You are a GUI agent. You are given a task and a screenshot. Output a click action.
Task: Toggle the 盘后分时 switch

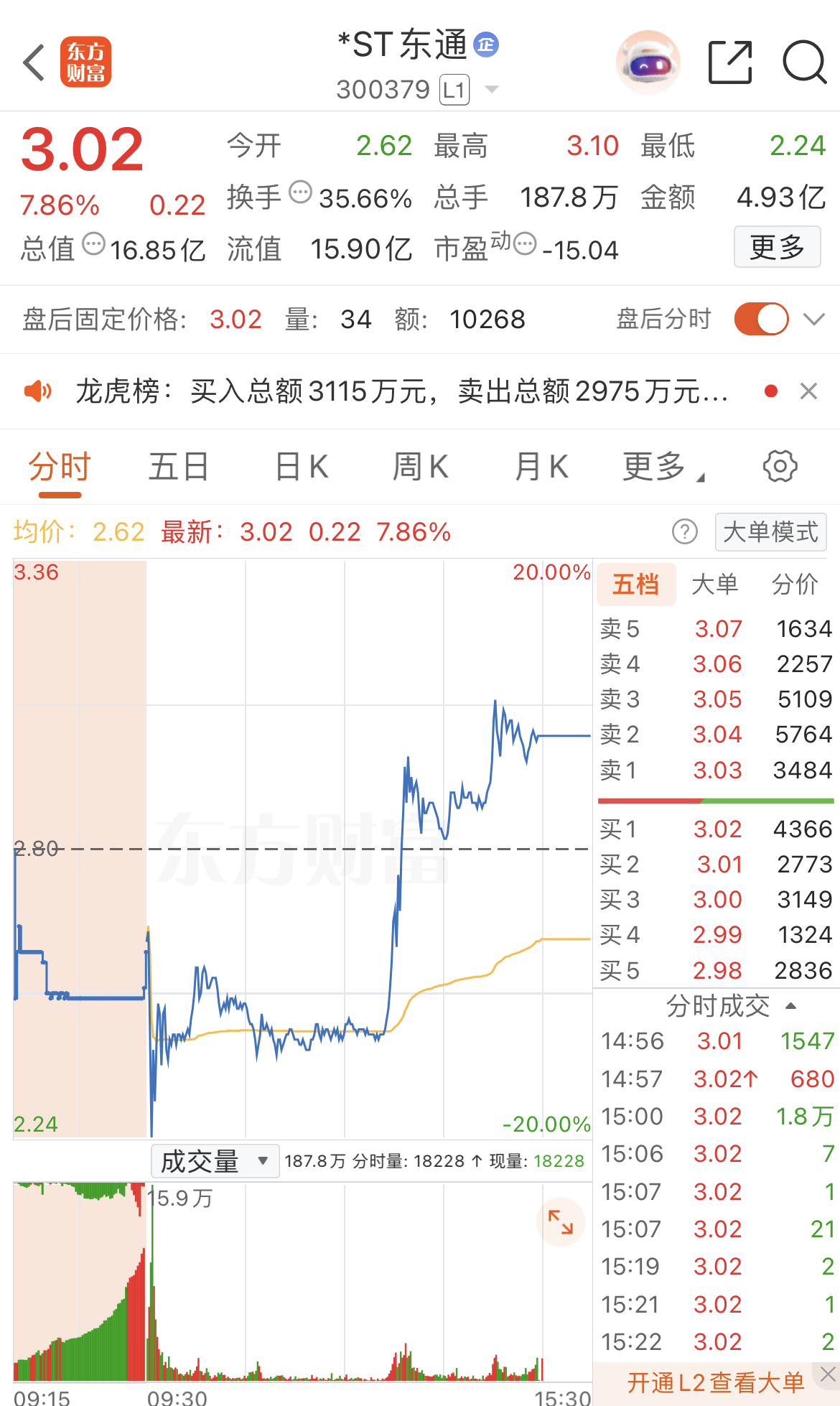761,319
